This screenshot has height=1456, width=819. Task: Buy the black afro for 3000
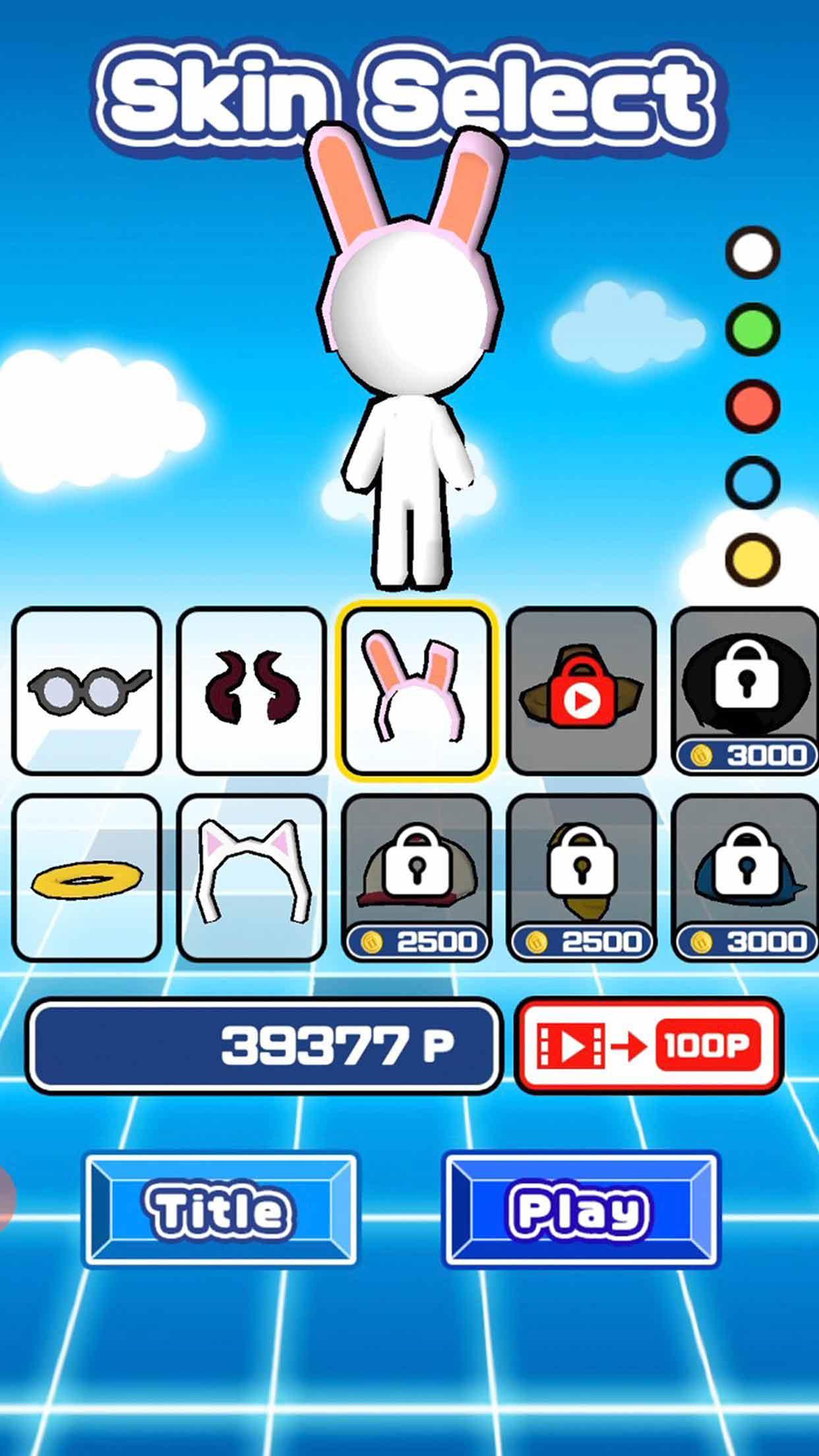pyautogui.click(x=745, y=690)
